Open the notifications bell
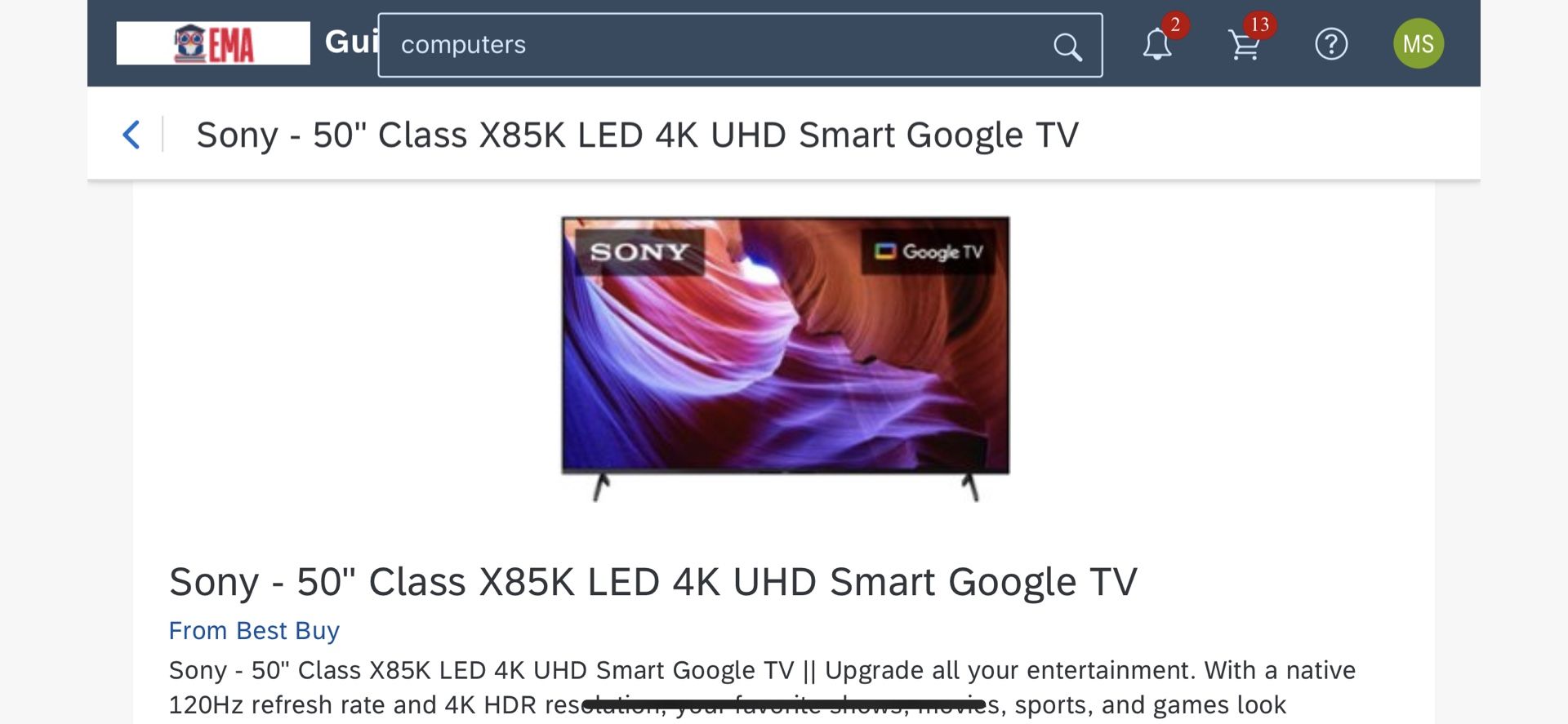This screenshot has width=1568, height=724. [1156, 44]
